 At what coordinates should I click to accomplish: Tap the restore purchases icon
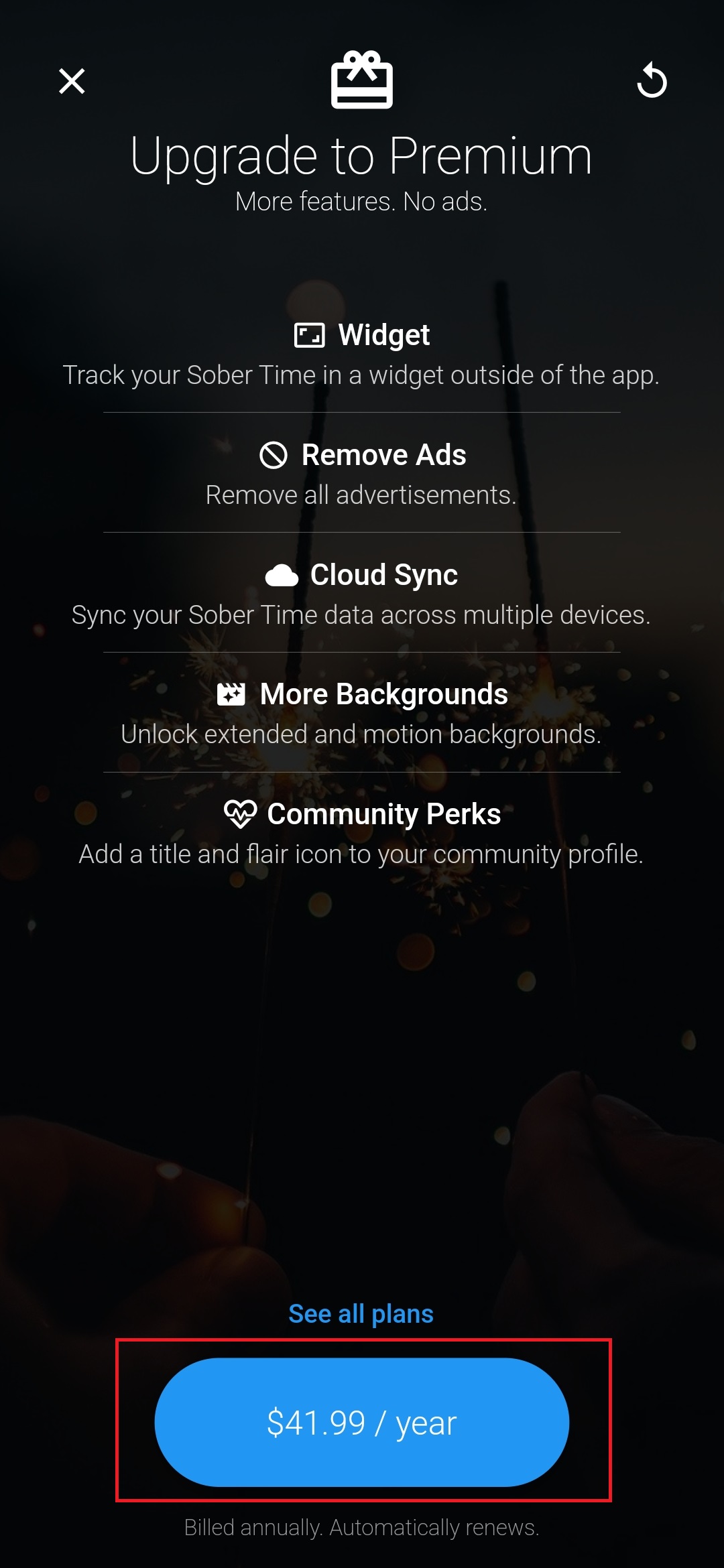(x=652, y=80)
